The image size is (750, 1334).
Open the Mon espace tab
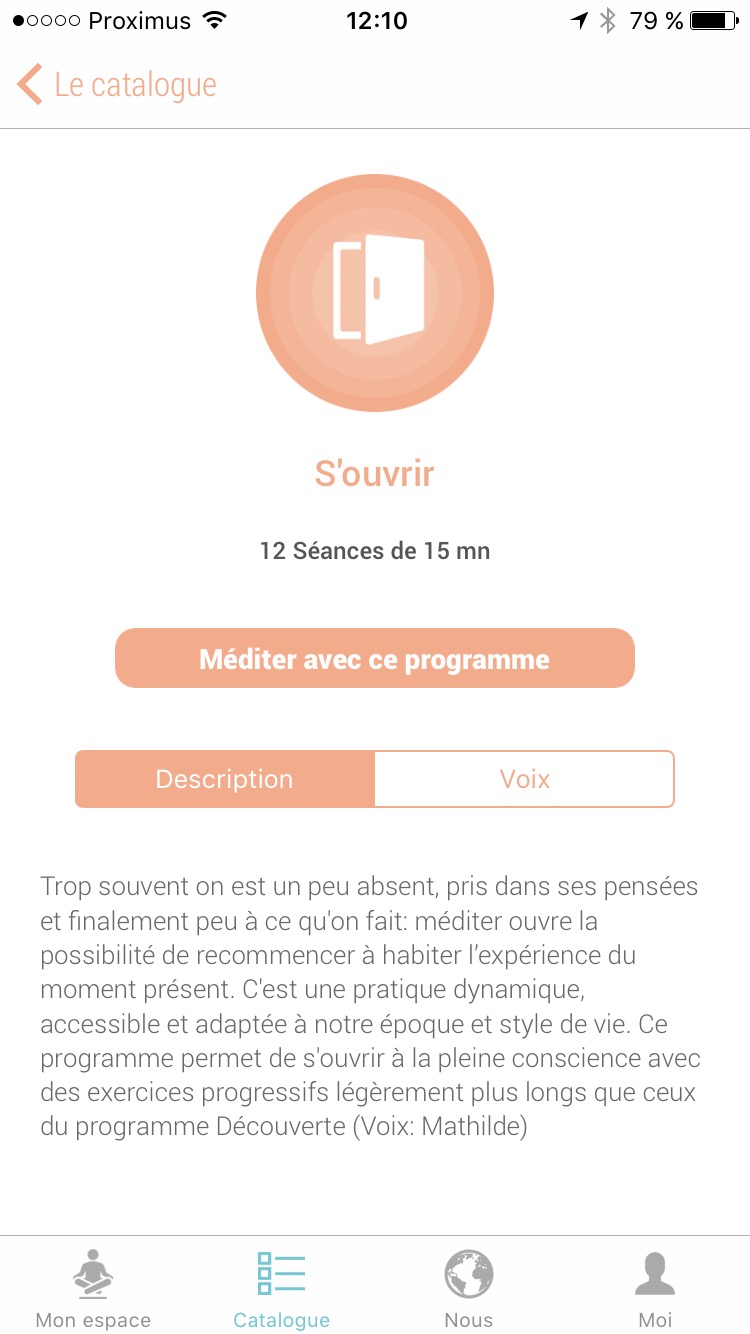tap(93, 1288)
